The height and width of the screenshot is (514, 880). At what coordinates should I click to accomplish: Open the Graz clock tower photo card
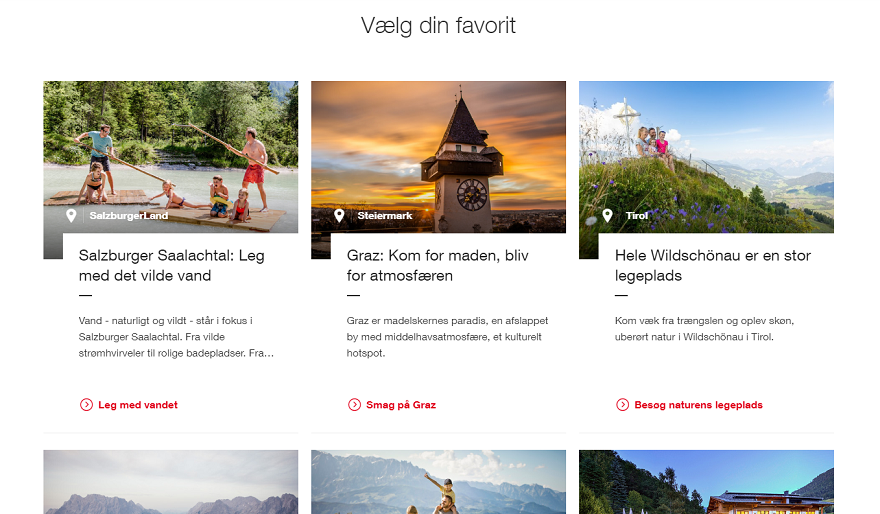point(438,150)
